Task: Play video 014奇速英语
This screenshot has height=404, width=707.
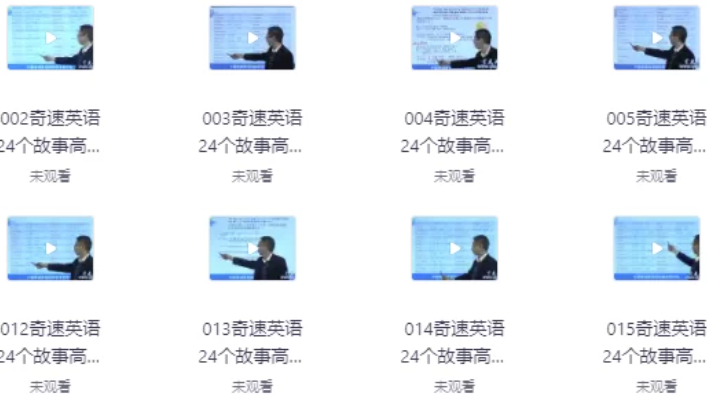Action: [455, 248]
